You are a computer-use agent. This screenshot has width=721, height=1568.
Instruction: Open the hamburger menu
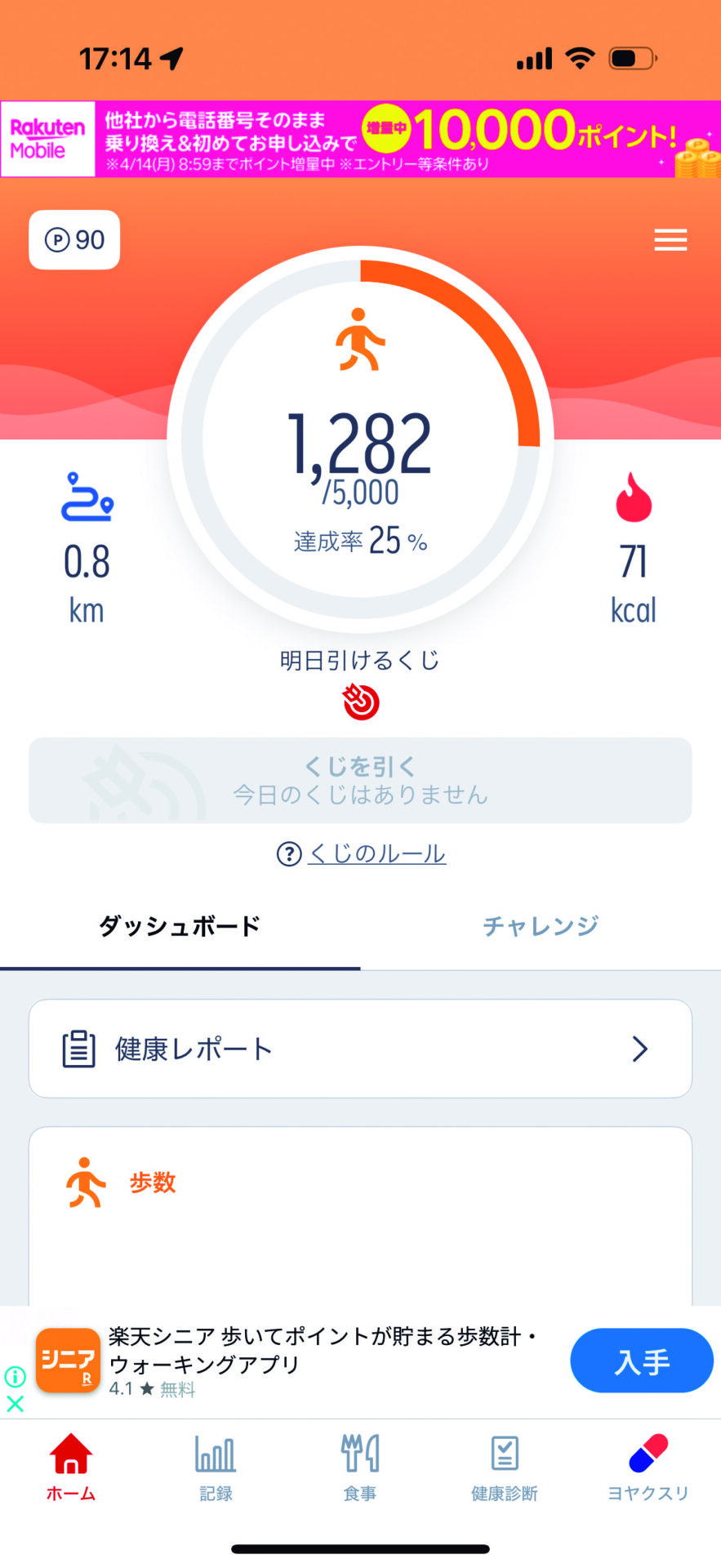670,240
